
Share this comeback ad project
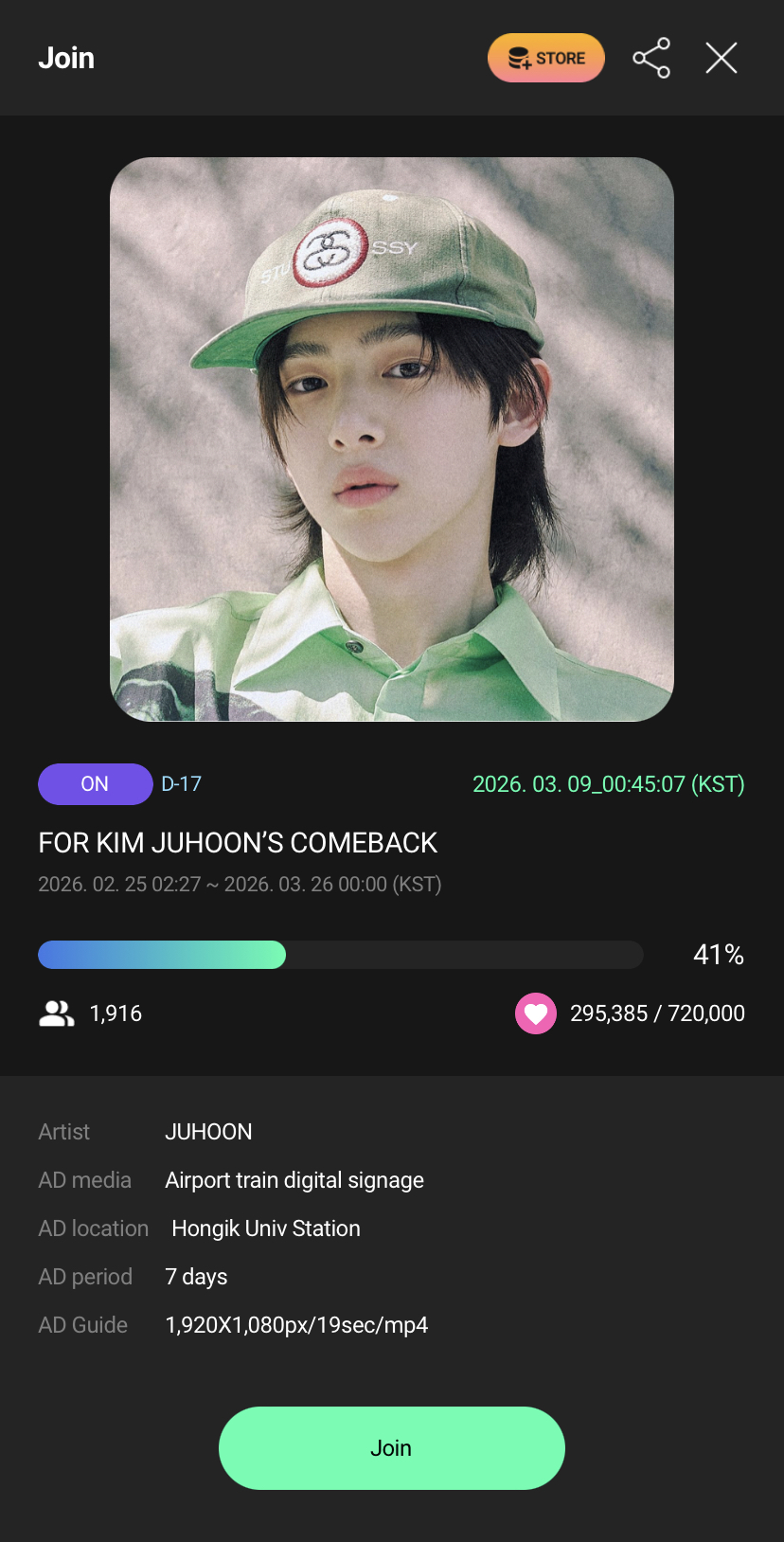[651, 58]
